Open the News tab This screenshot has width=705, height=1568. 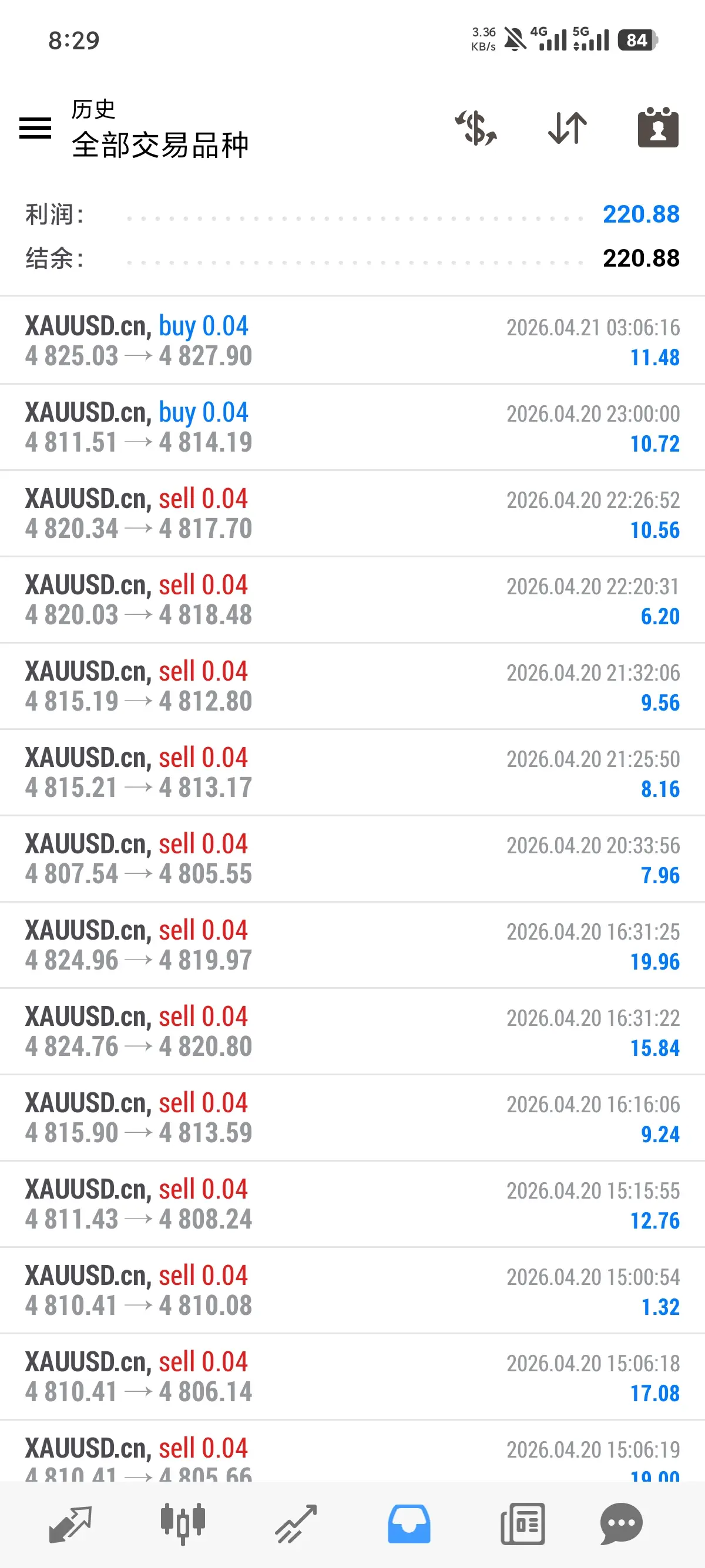522,1523
